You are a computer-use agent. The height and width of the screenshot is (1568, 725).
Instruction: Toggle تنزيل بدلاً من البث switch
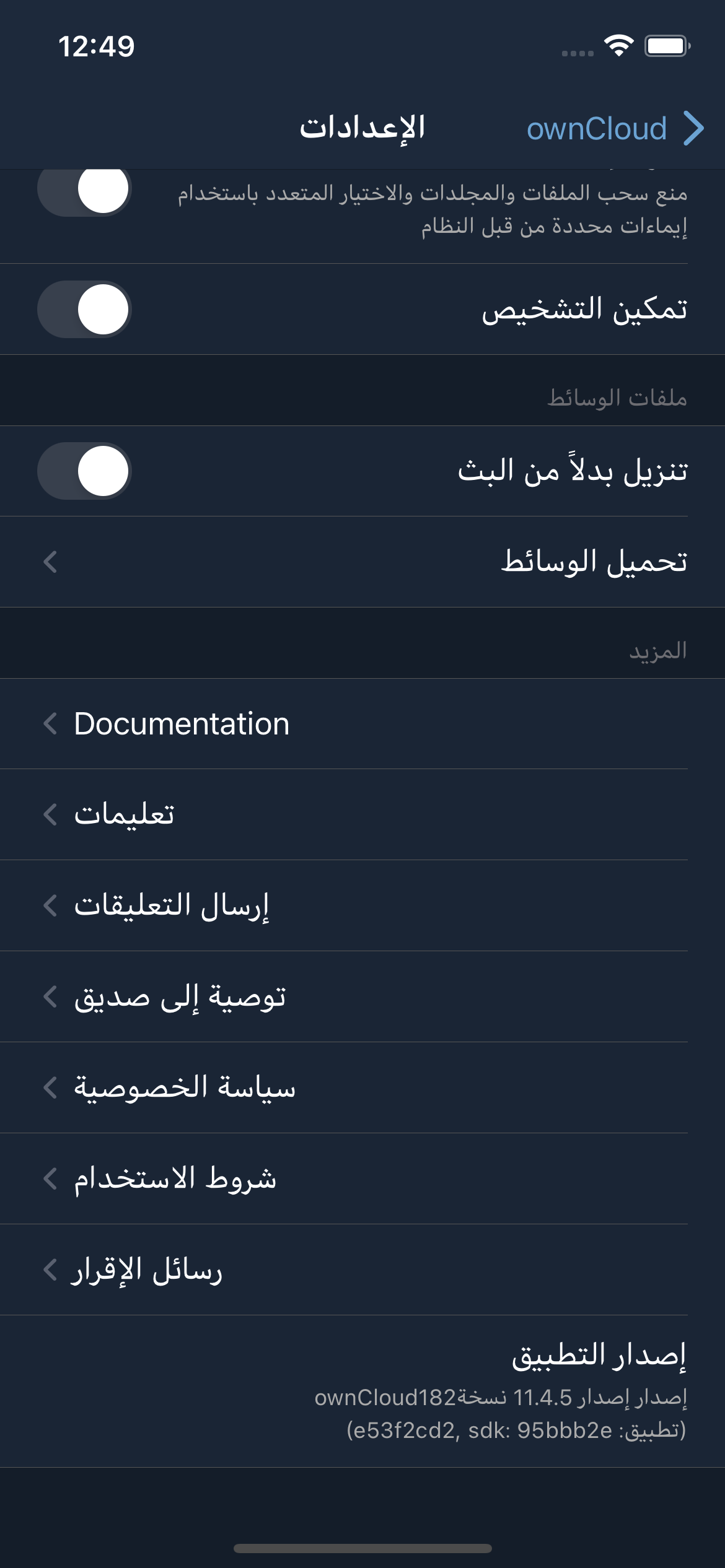click(84, 471)
